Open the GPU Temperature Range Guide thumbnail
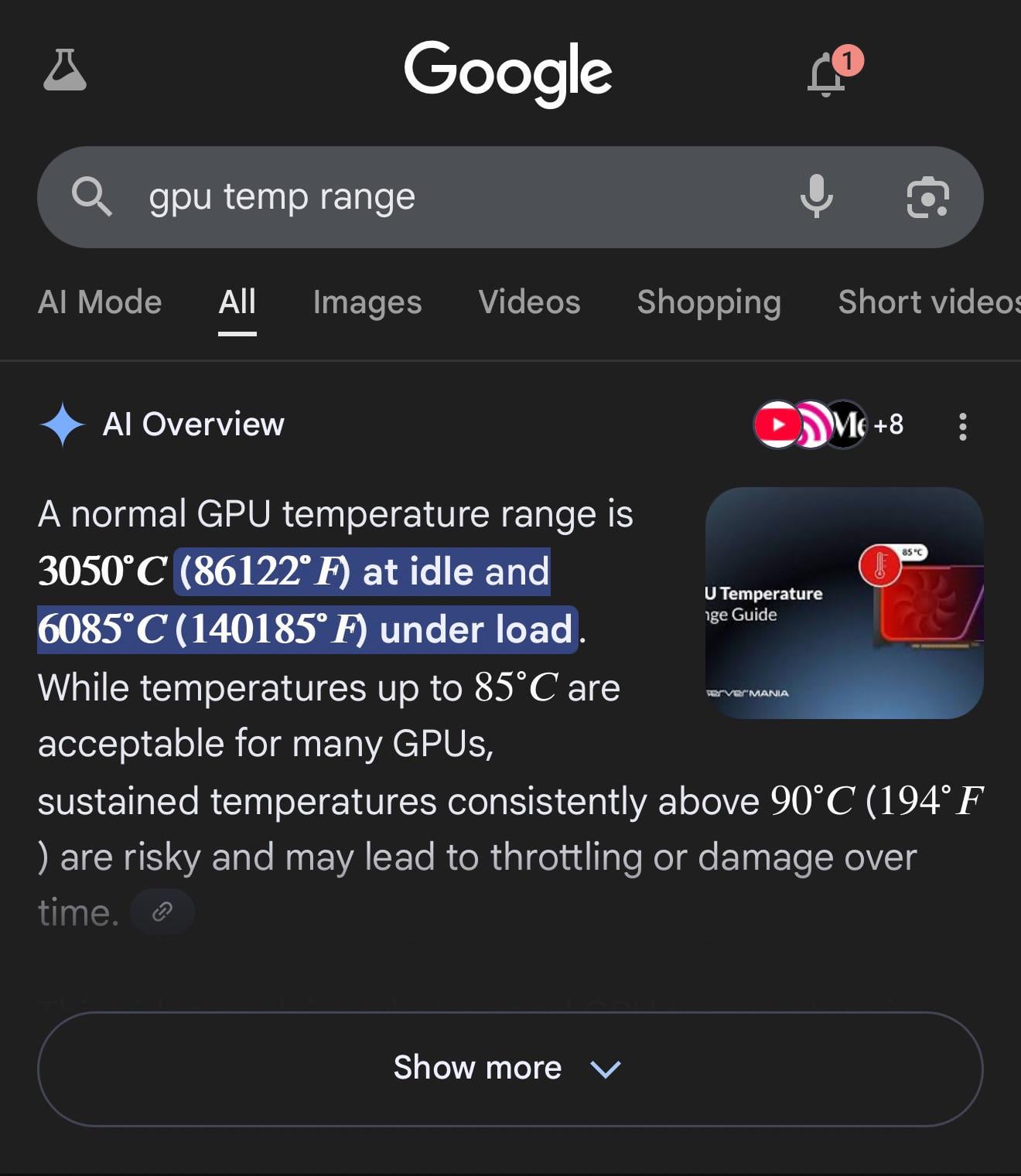Viewport: 1021px width, 1176px height. (844, 602)
